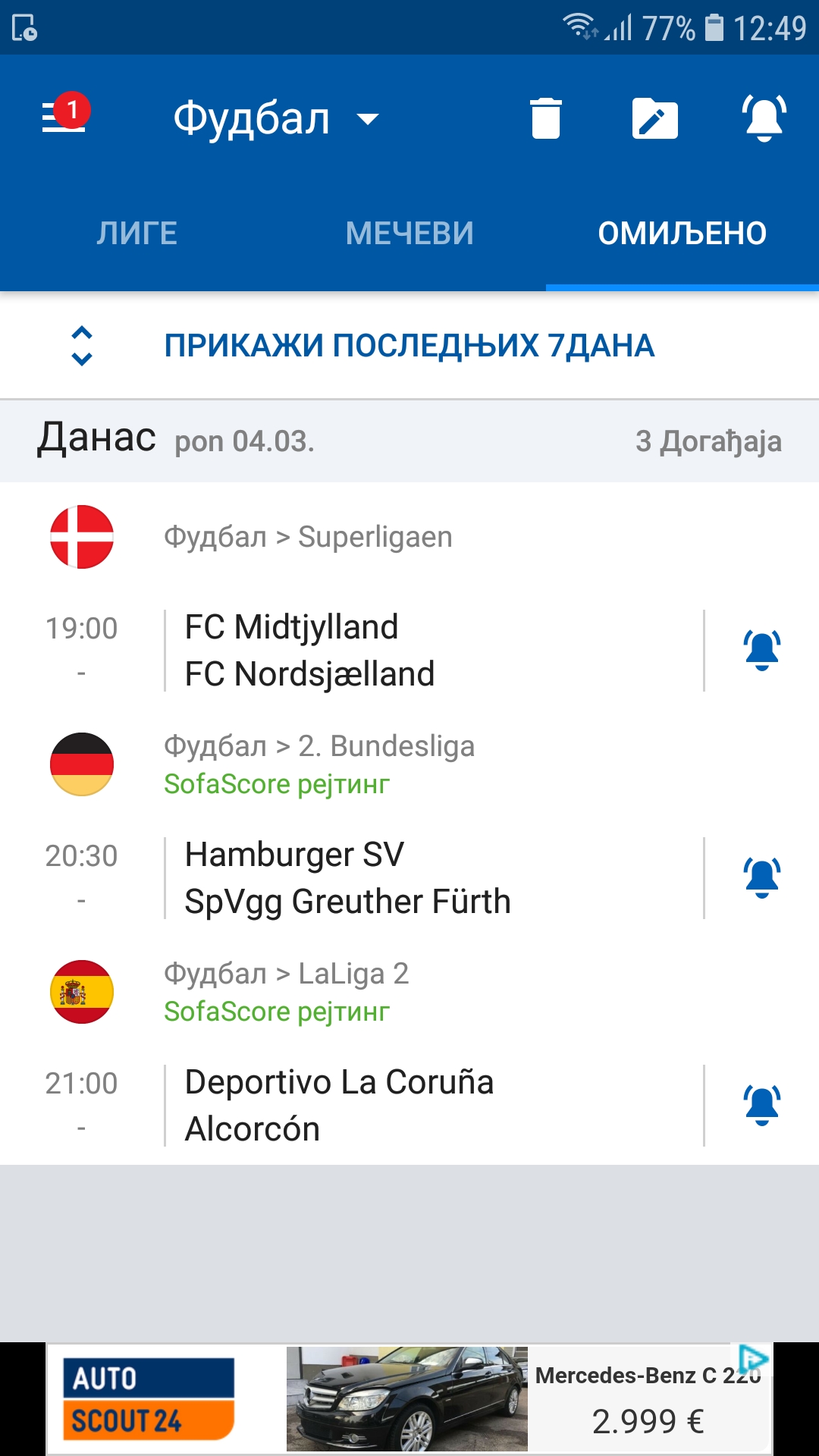Open the LaLiga 2 league header
The width and height of the screenshot is (819, 1456).
(x=409, y=992)
